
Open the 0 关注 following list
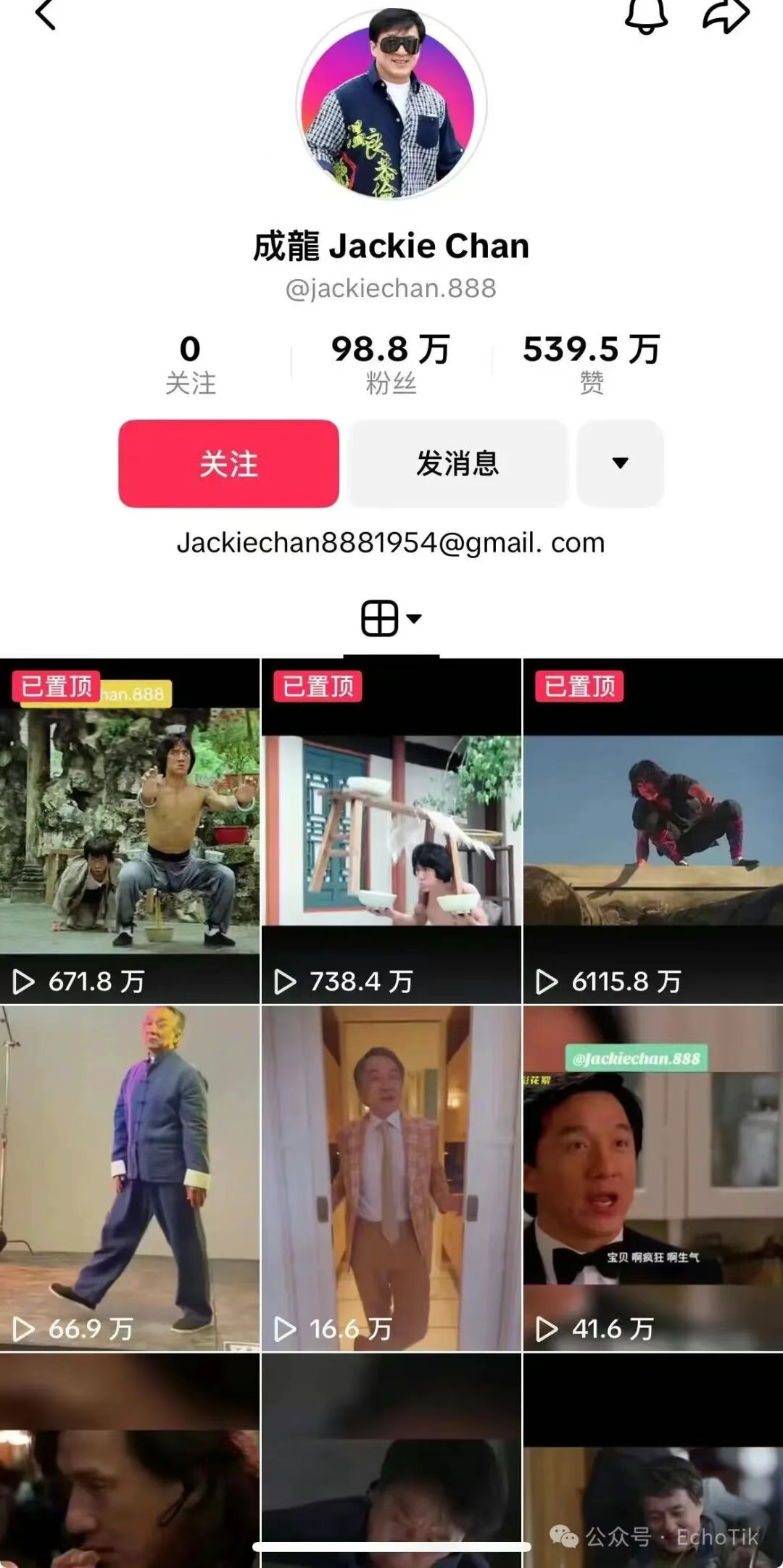(190, 363)
